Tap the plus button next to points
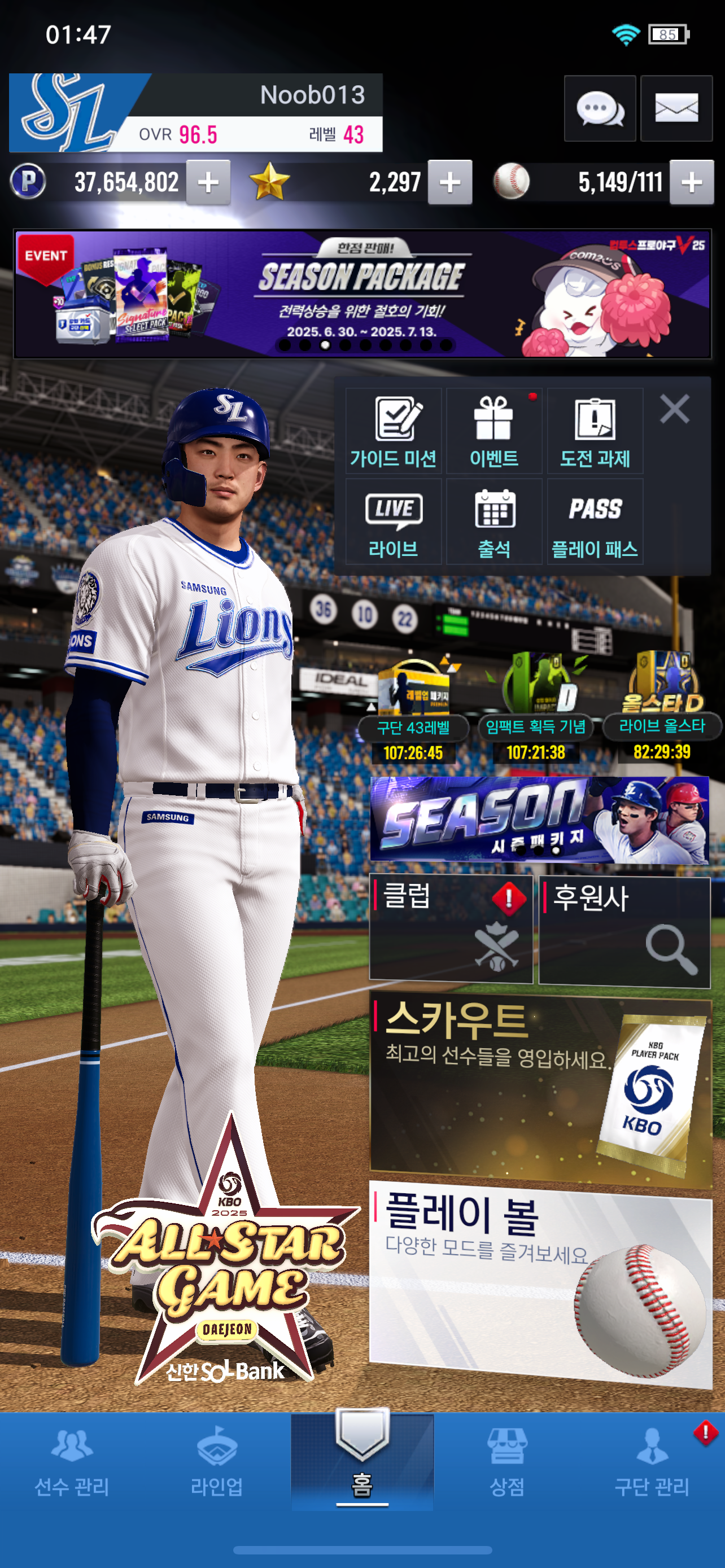The width and height of the screenshot is (725, 1568). point(208,182)
